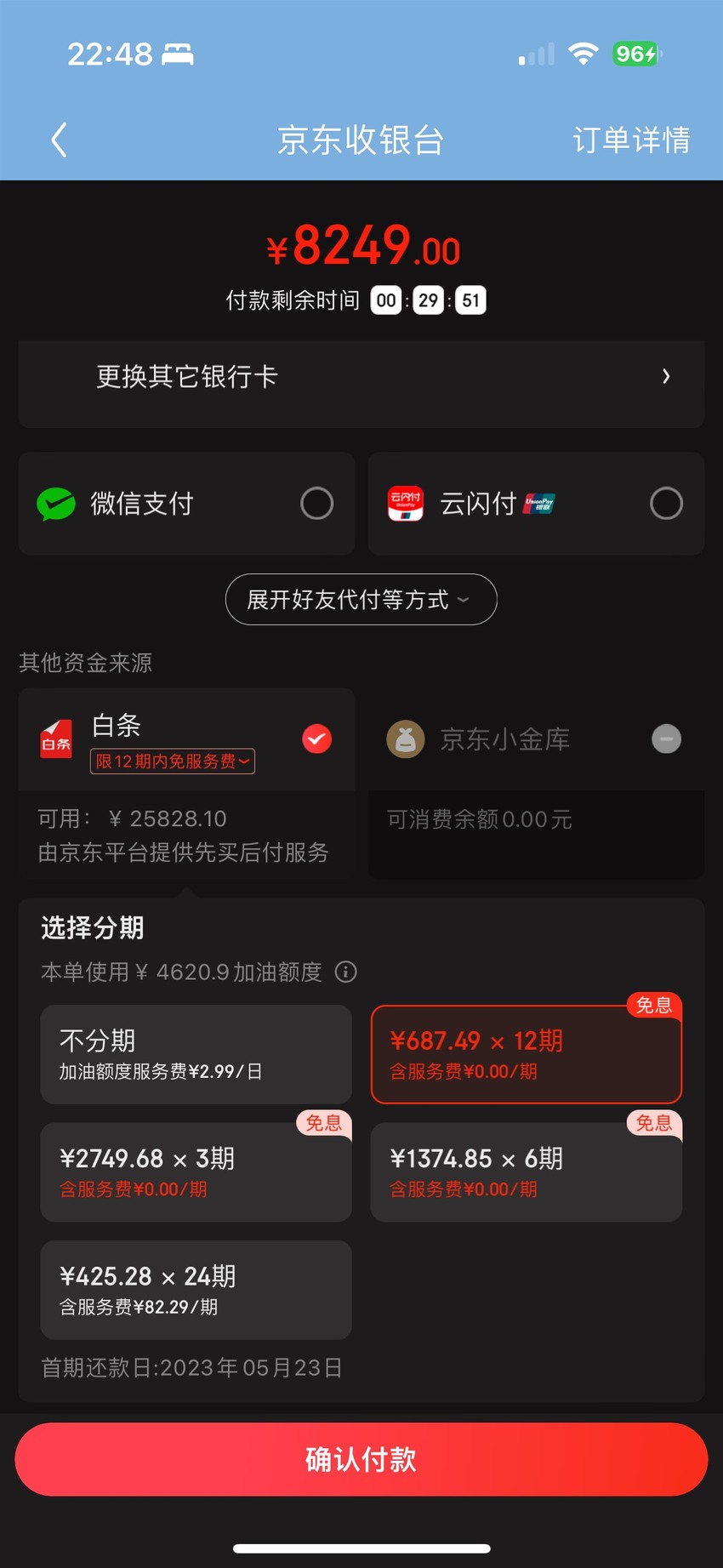Go back with the top-left arrow
Image resolution: width=723 pixels, height=1568 pixels.
coord(59,140)
